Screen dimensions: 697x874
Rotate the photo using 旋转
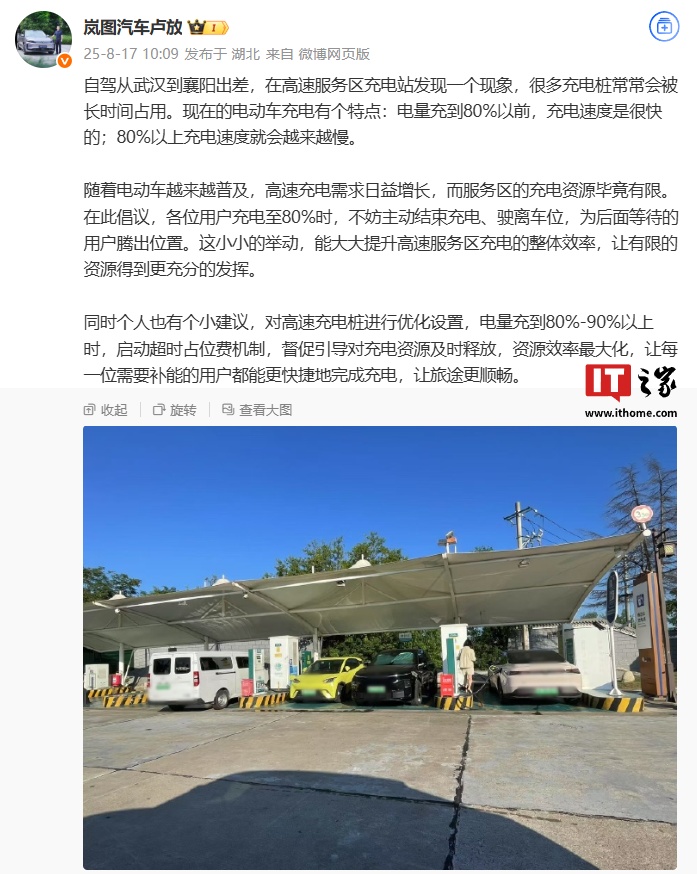click(174, 410)
